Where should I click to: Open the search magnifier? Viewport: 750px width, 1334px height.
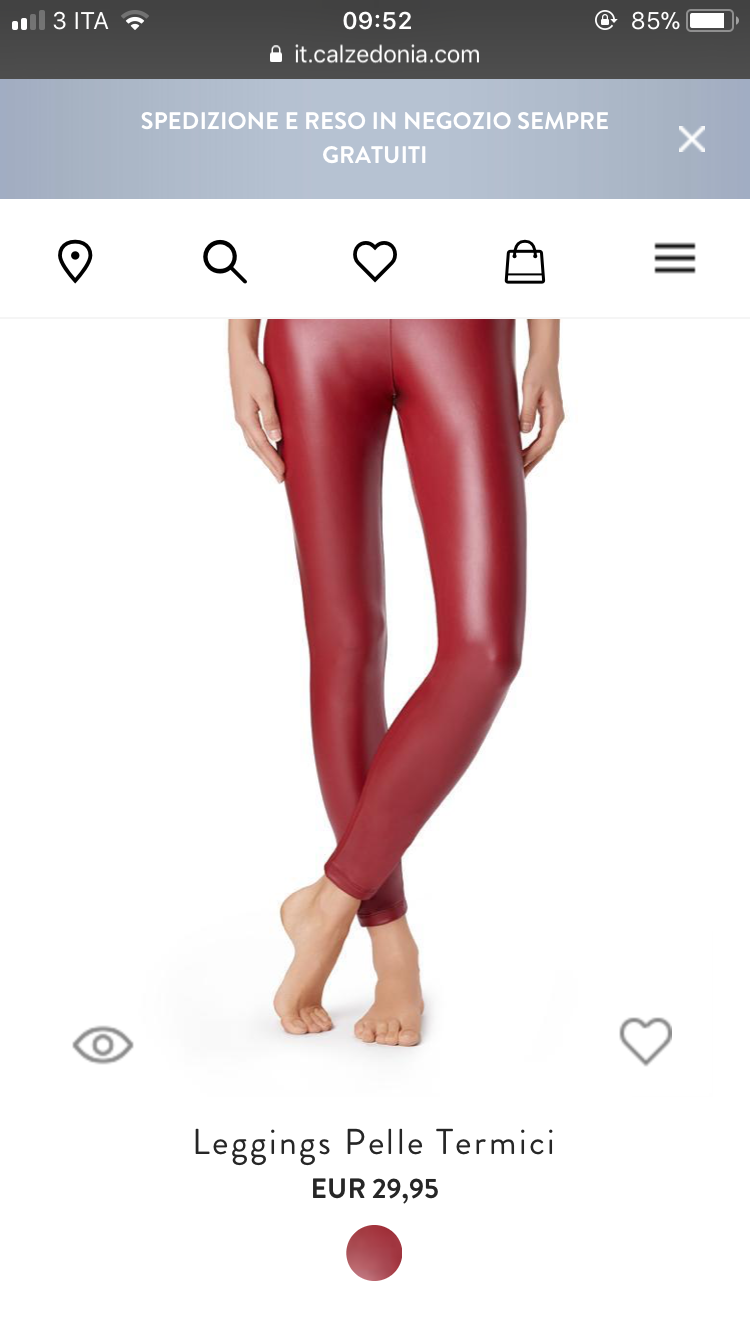[x=225, y=262]
